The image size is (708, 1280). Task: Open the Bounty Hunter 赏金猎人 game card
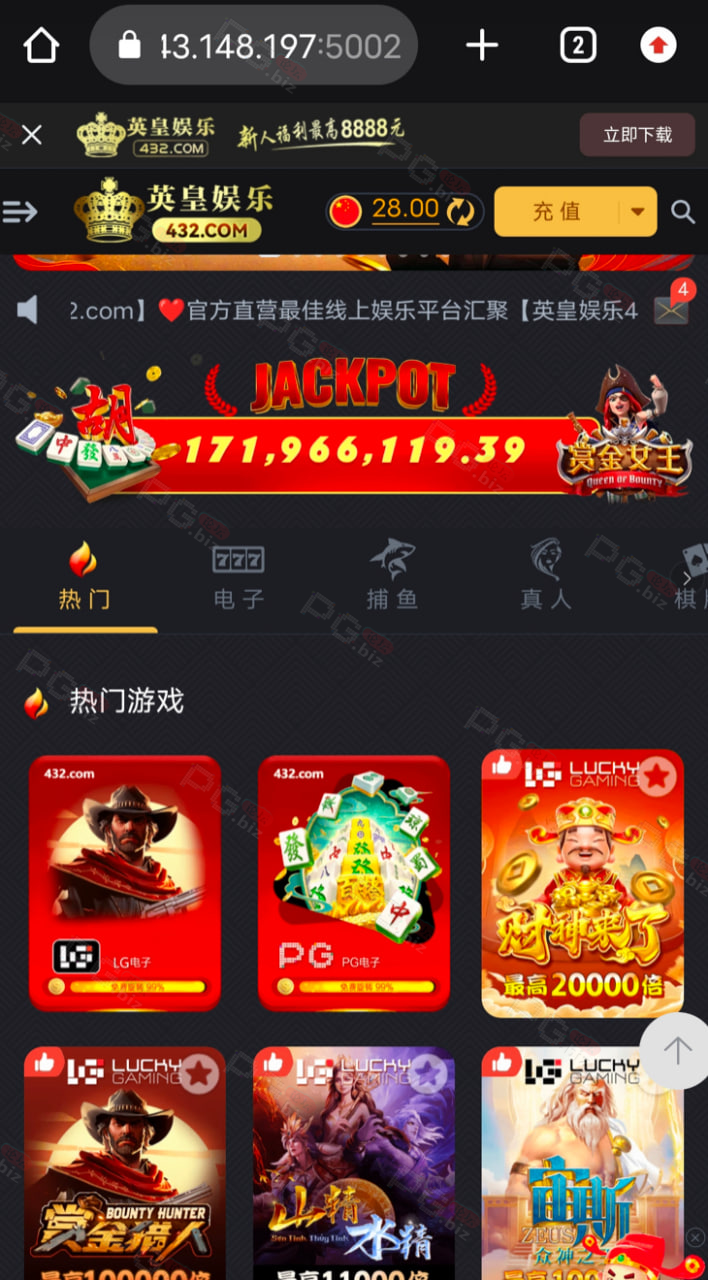pyautogui.click(x=125, y=1163)
